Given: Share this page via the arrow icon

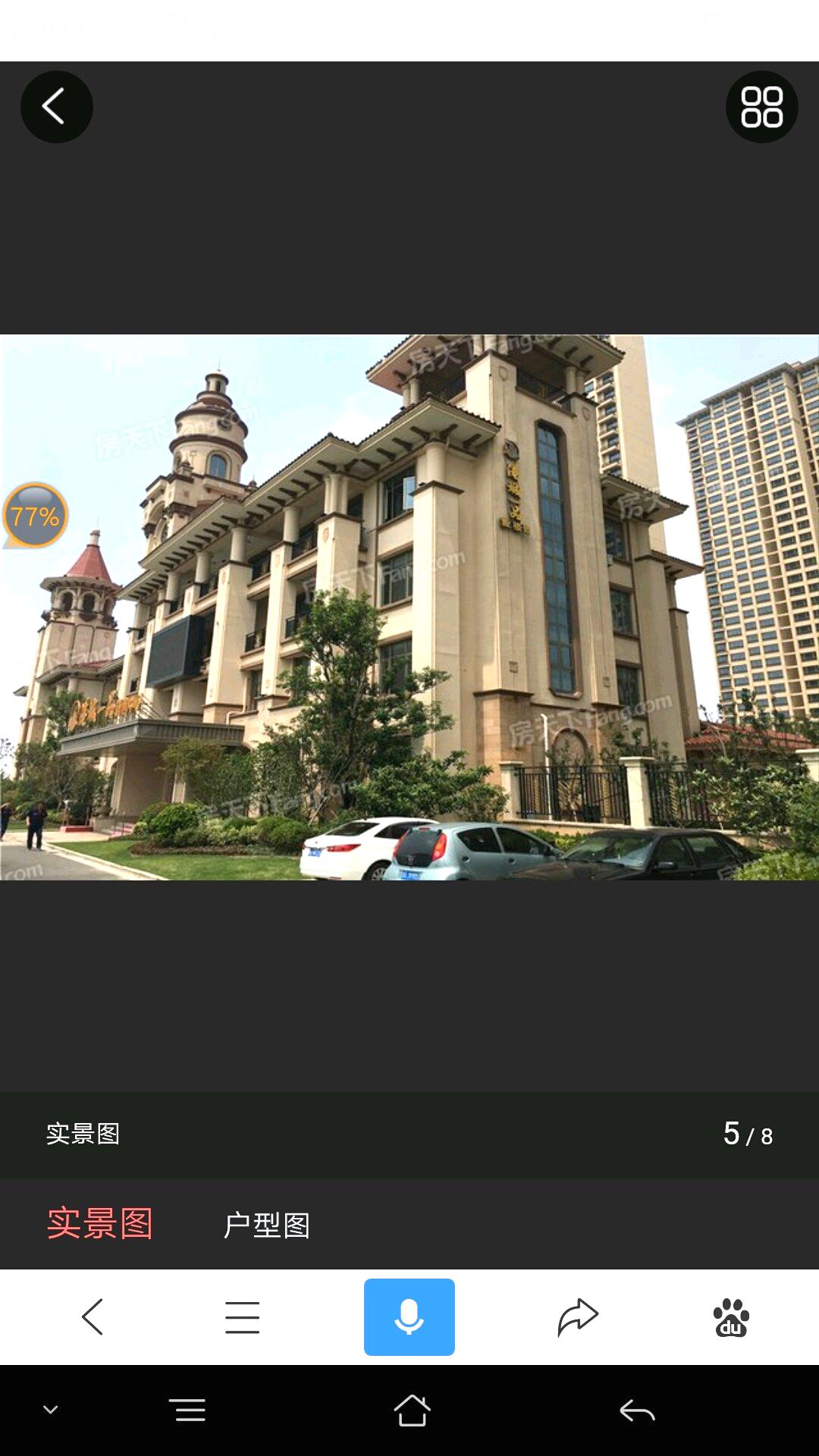Looking at the screenshot, I should 578,1316.
